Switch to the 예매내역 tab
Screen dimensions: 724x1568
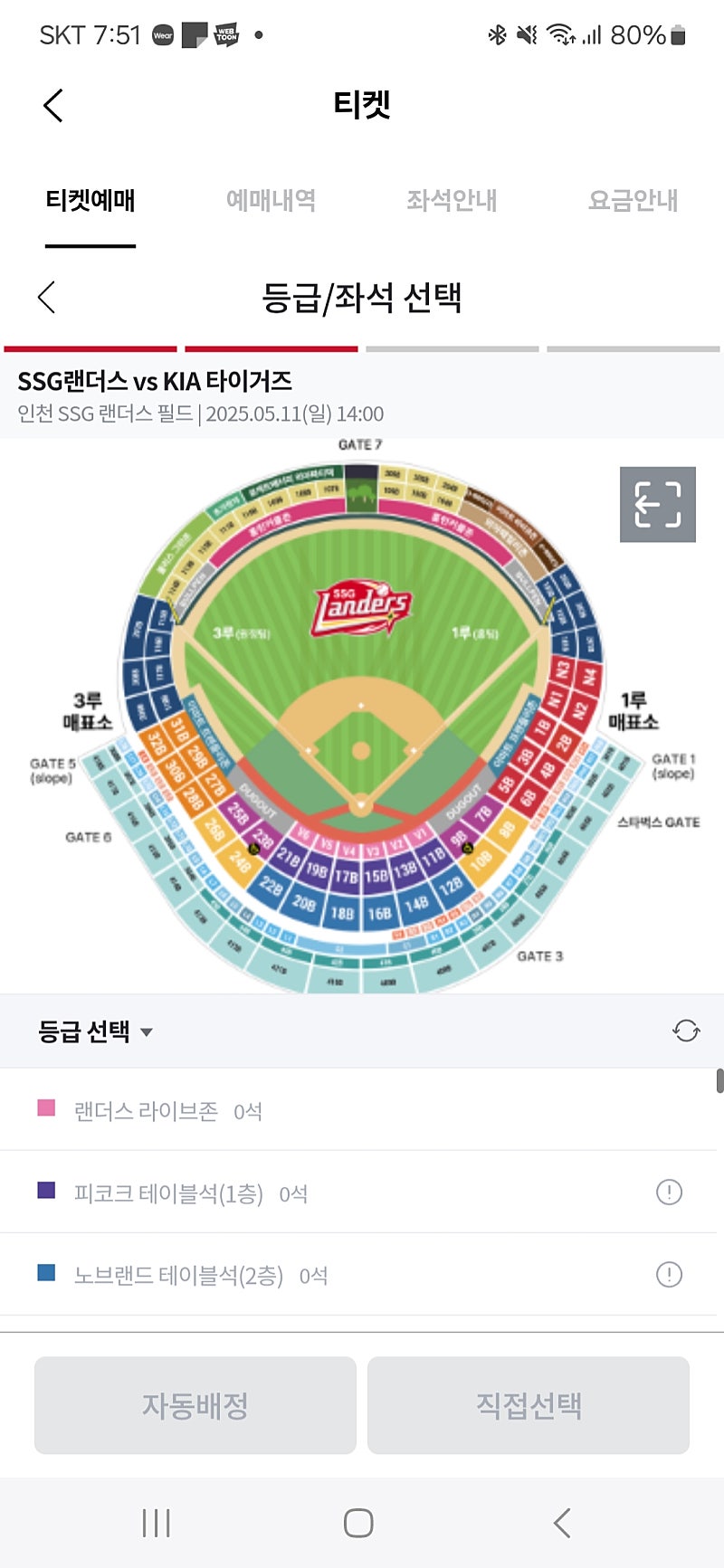pyautogui.click(x=271, y=200)
